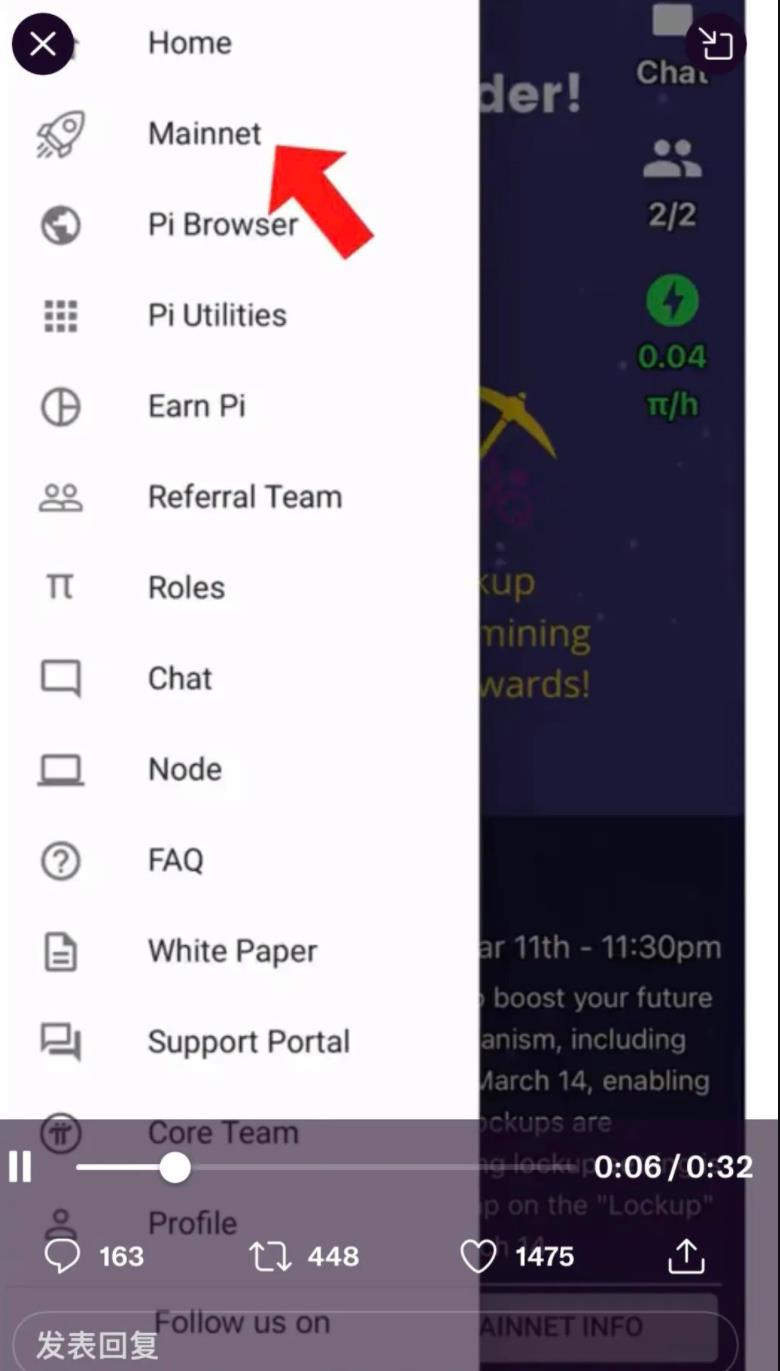Tap the 发表回复 reply field

(376, 1342)
